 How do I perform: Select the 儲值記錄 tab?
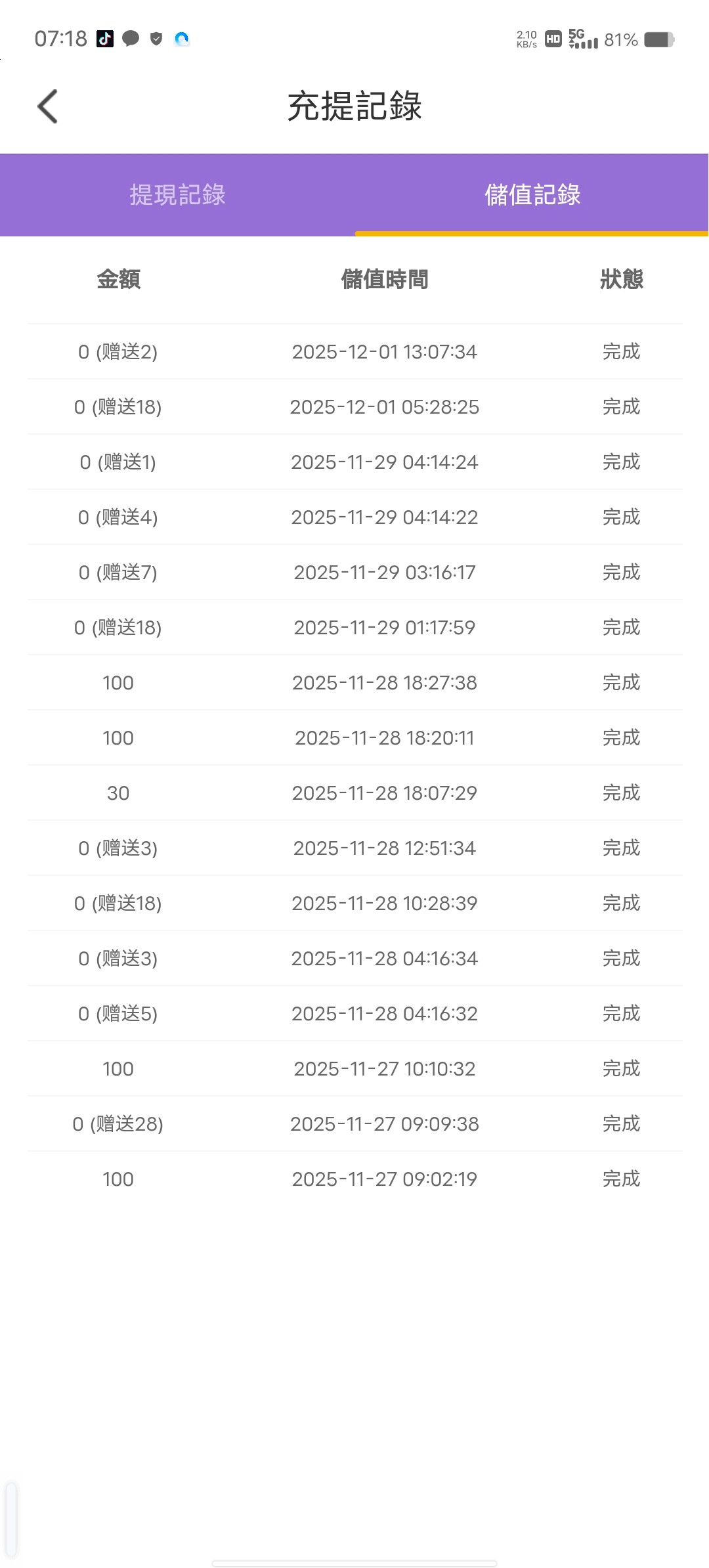pos(532,195)
